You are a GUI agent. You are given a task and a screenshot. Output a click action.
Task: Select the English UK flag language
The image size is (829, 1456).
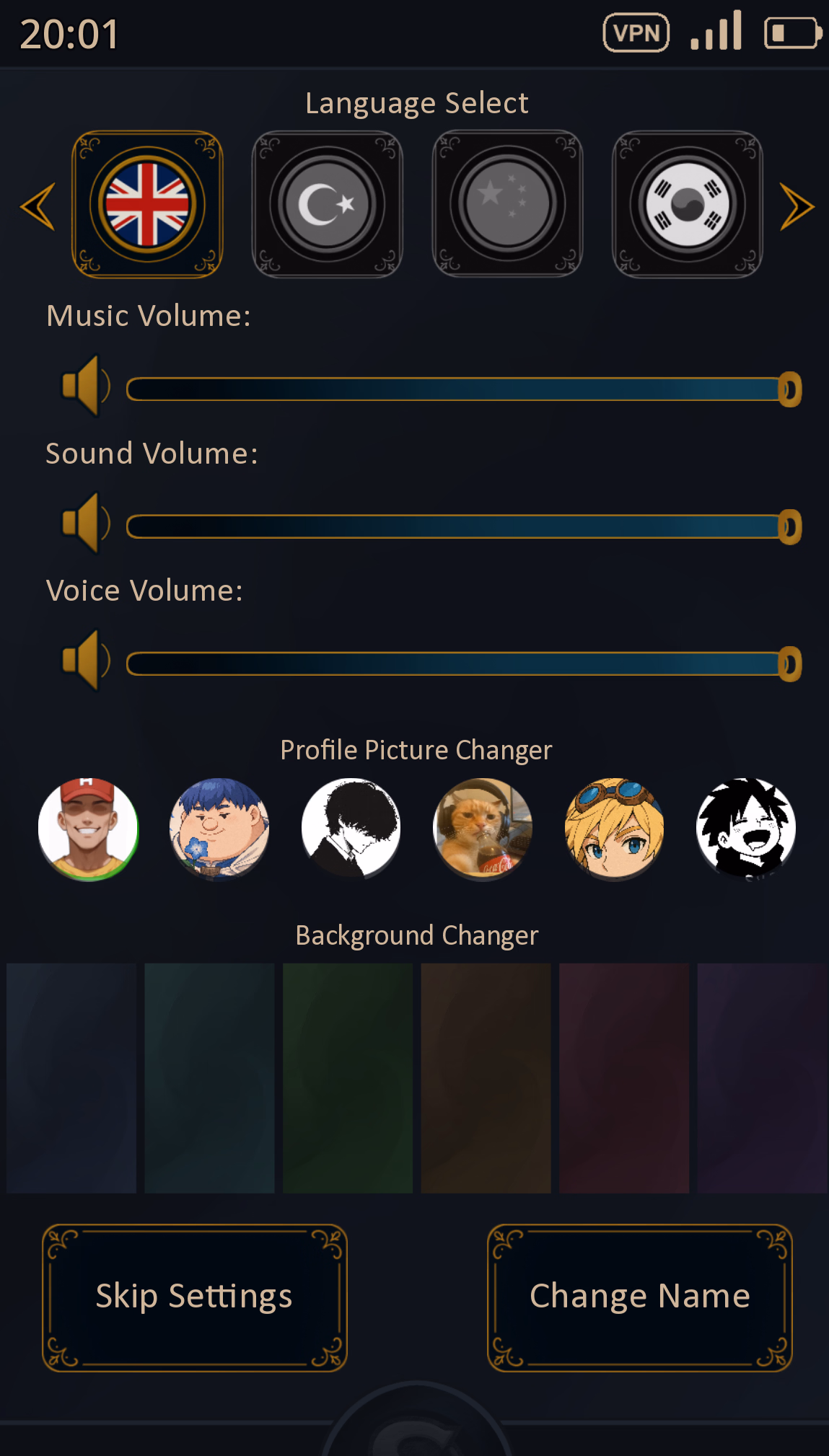pyautogui.click(x=147, y=204)
